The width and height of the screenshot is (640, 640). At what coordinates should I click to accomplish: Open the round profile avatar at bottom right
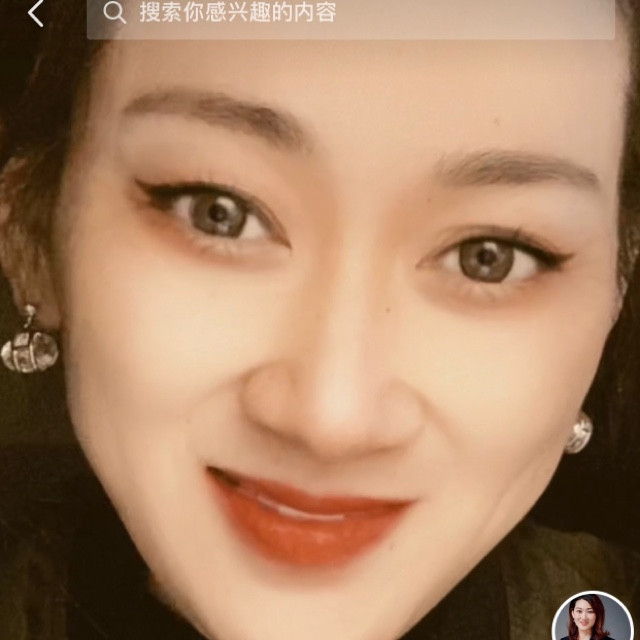point(592,616)
